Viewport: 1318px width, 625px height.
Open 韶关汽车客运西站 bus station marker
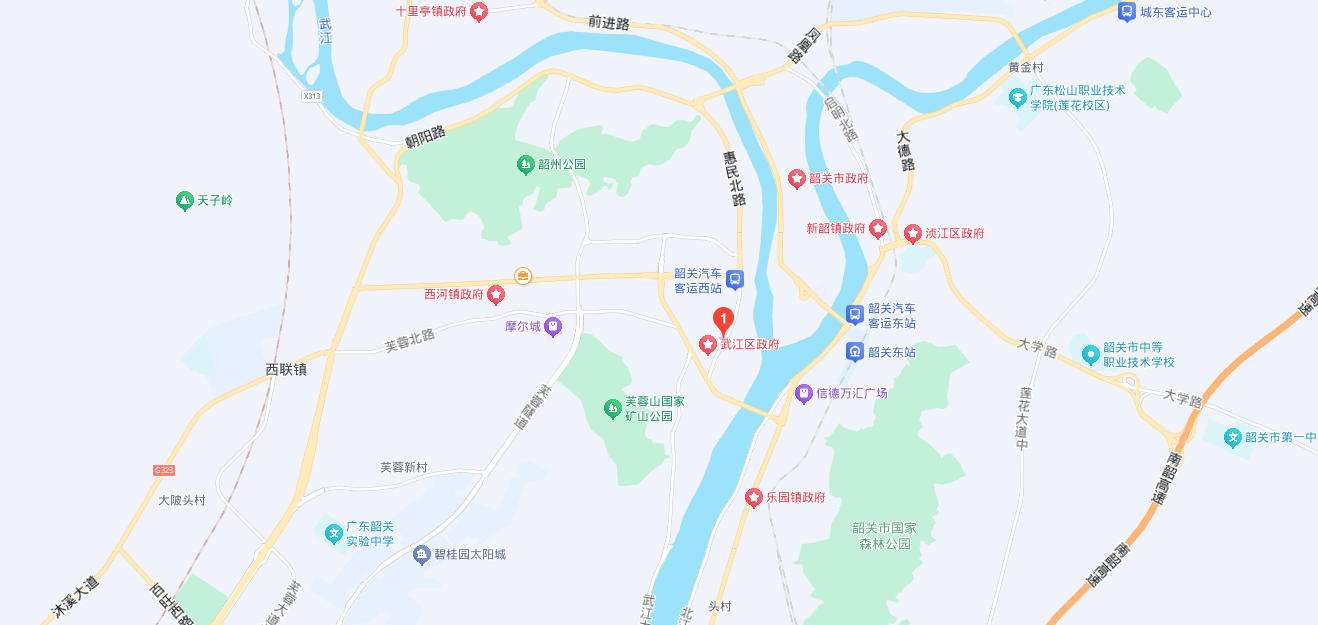coord(735,280)
